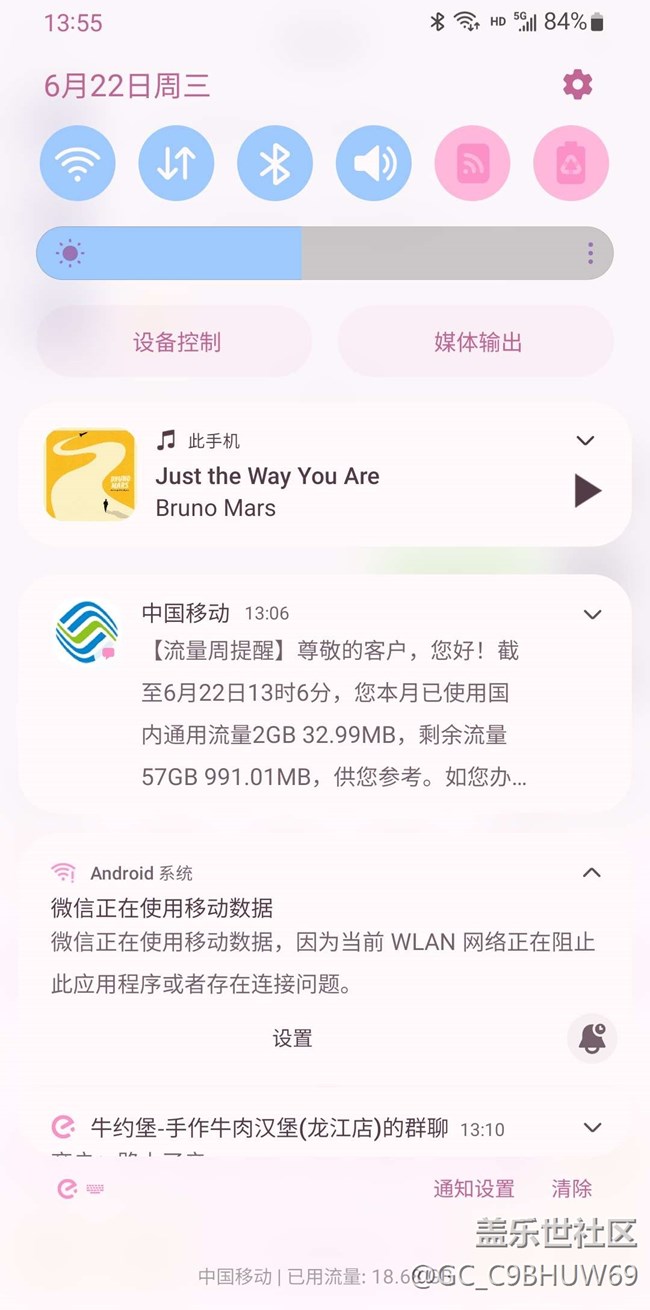
Task: Collapse the Android 系统 notification
Action: point(592,873)
